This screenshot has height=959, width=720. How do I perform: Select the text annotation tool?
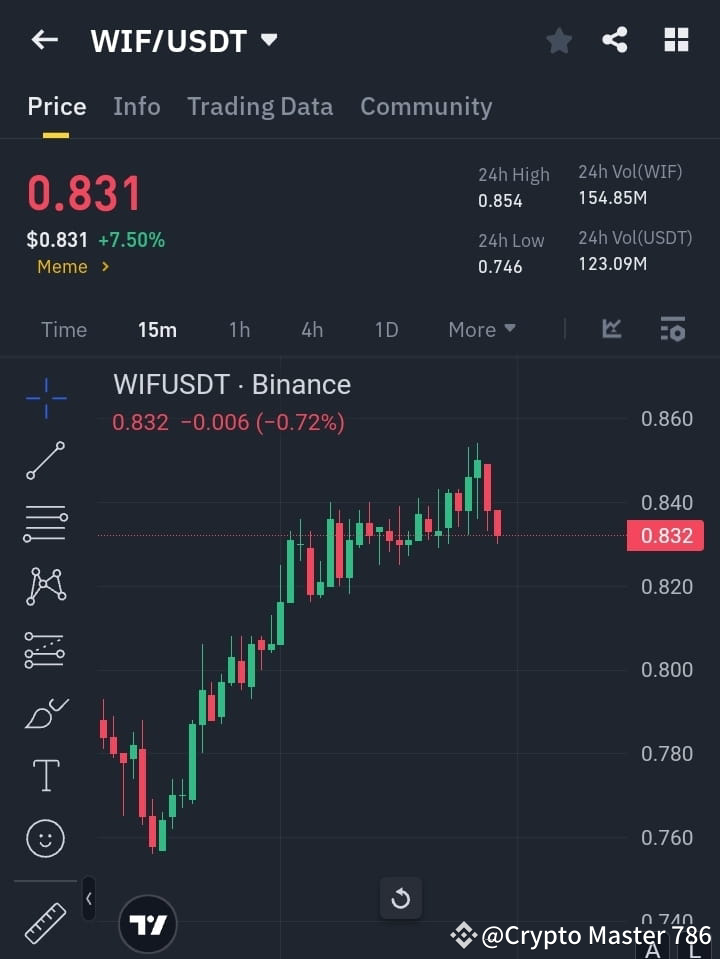(45, 775)
